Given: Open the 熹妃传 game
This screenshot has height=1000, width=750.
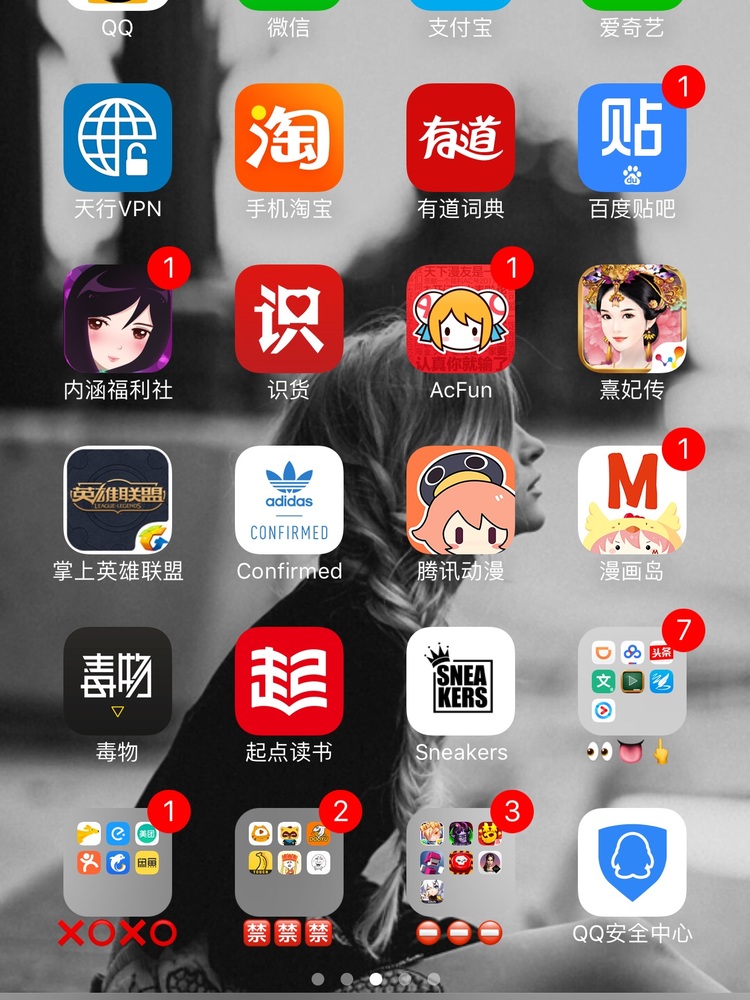Looking at the screenshot, I should pos(632,319).
